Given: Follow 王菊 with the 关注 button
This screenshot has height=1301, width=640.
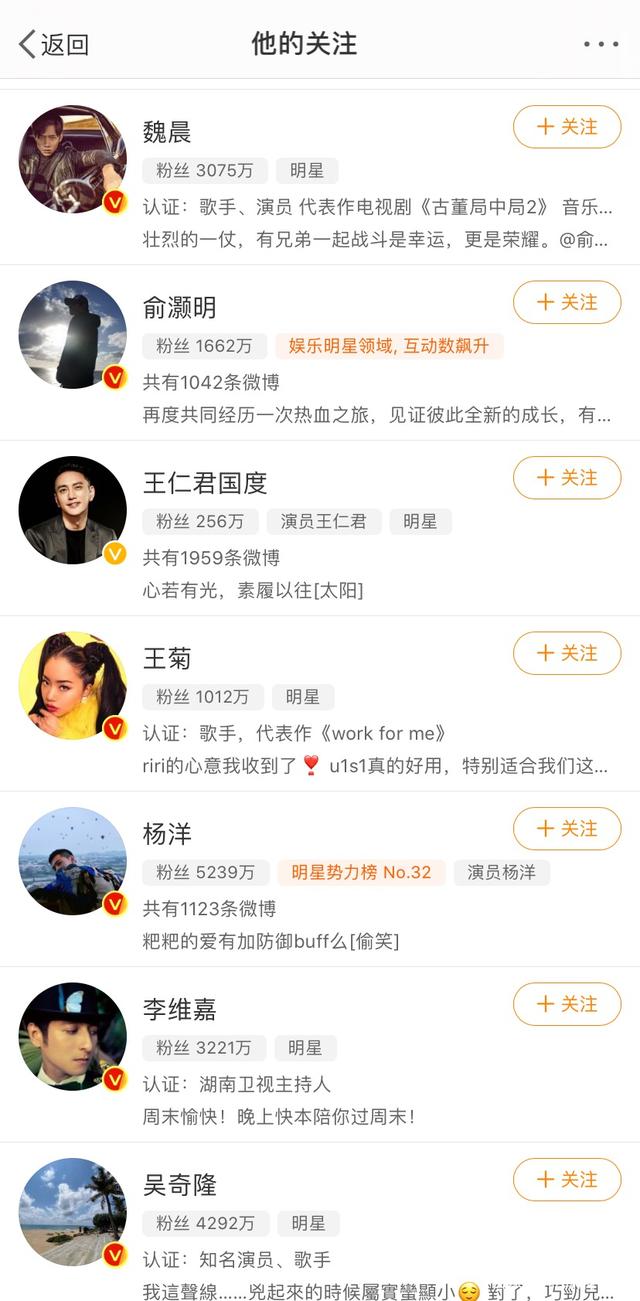Looking at the screenshot, I should (567, 653).
